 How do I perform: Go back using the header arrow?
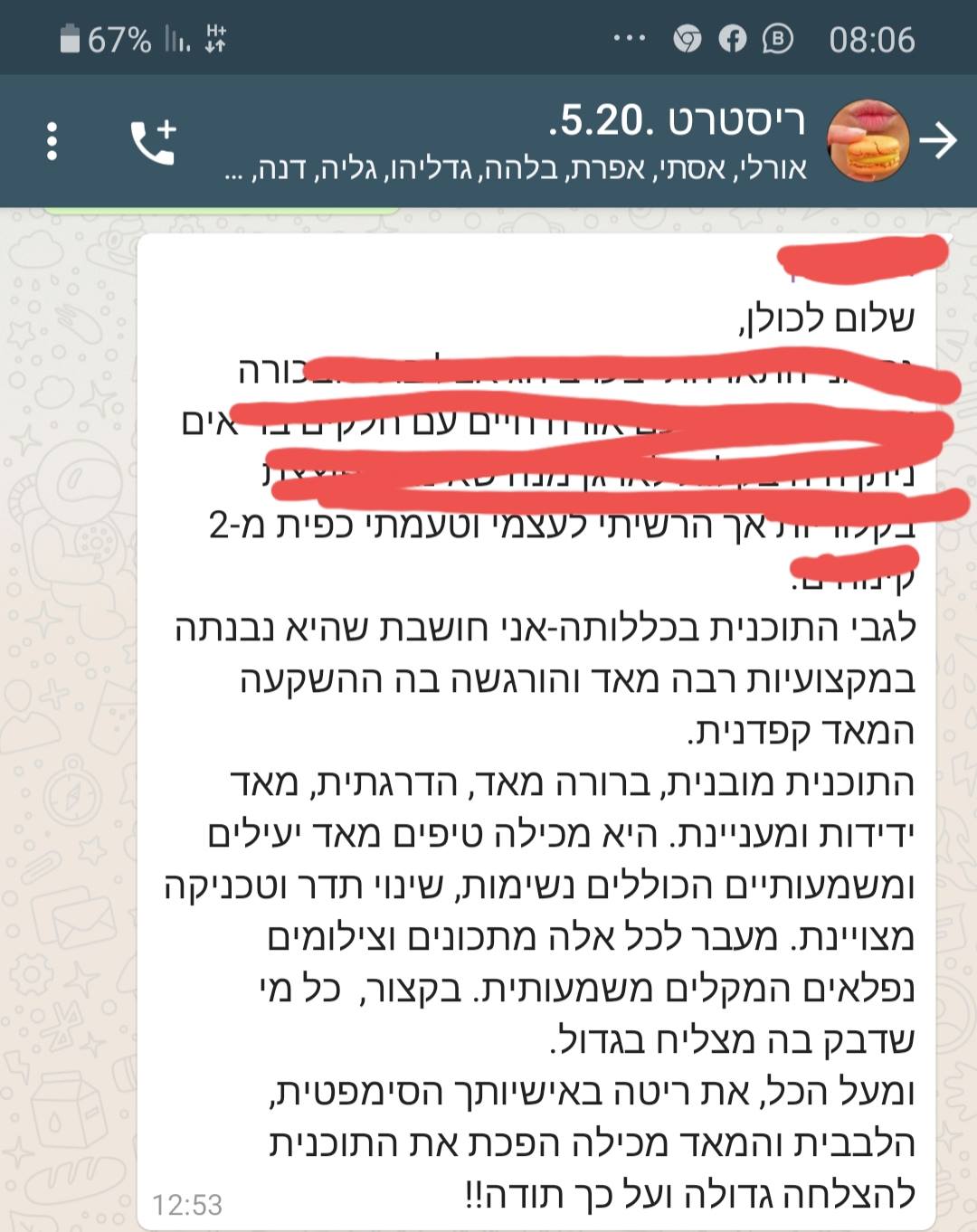pyautogui.click(x=938, y=140)
